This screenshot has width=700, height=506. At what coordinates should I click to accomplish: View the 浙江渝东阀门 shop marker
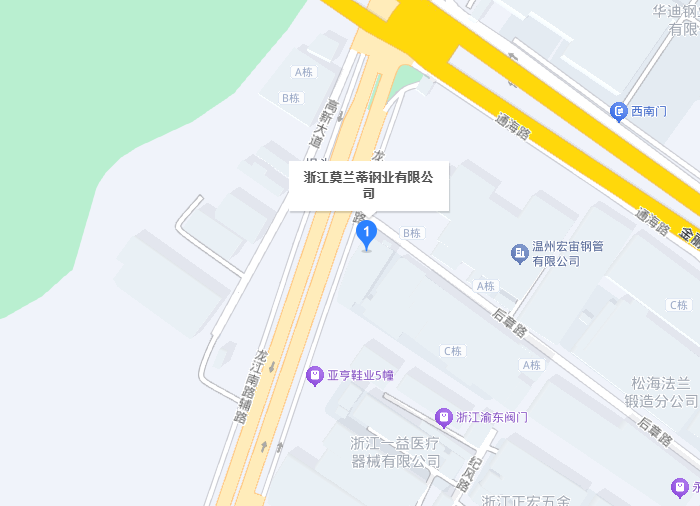pos(444,416)
